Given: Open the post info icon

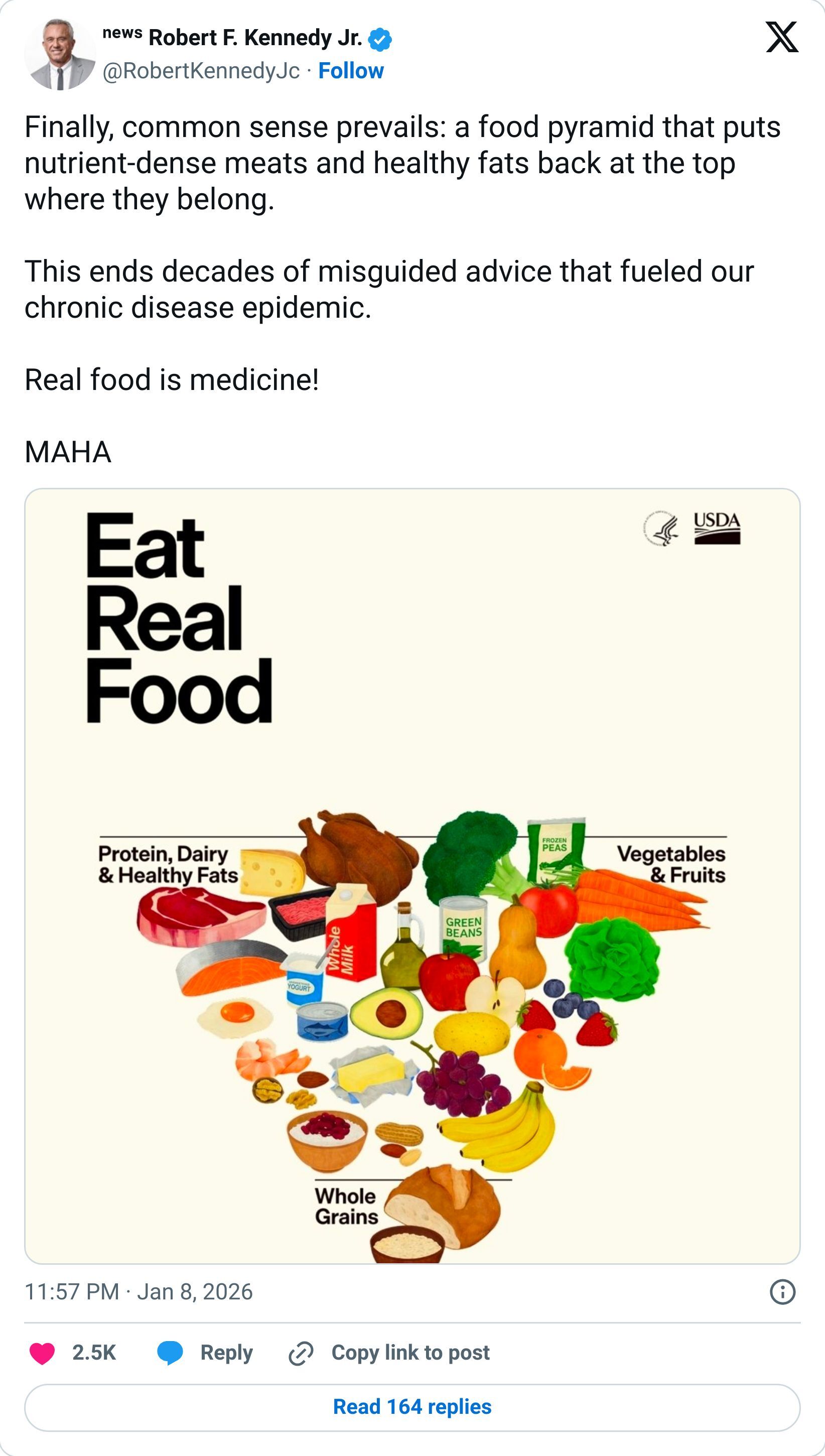Looking at the screenshot, I should click(x=782, y=1292).
